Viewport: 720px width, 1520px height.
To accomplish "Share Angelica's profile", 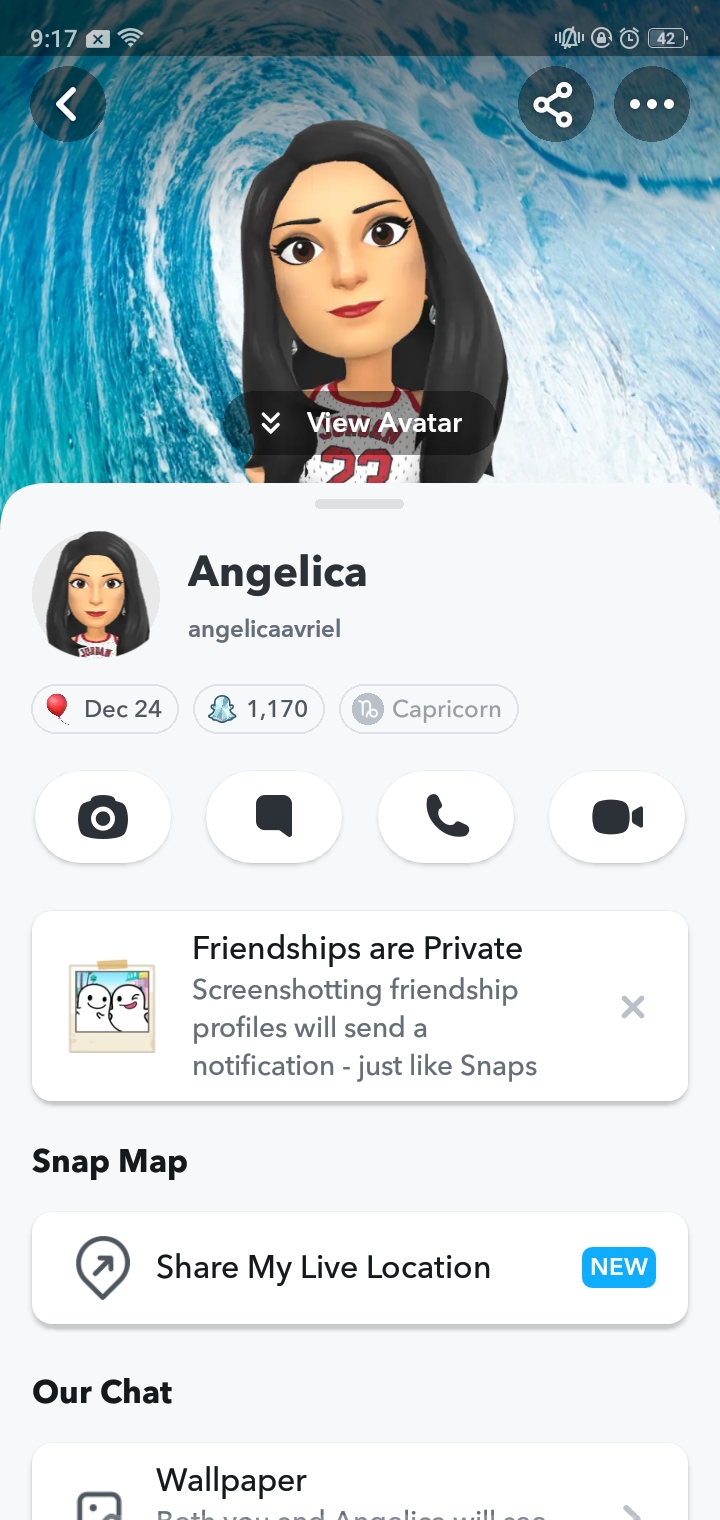I will pos(555,104).
